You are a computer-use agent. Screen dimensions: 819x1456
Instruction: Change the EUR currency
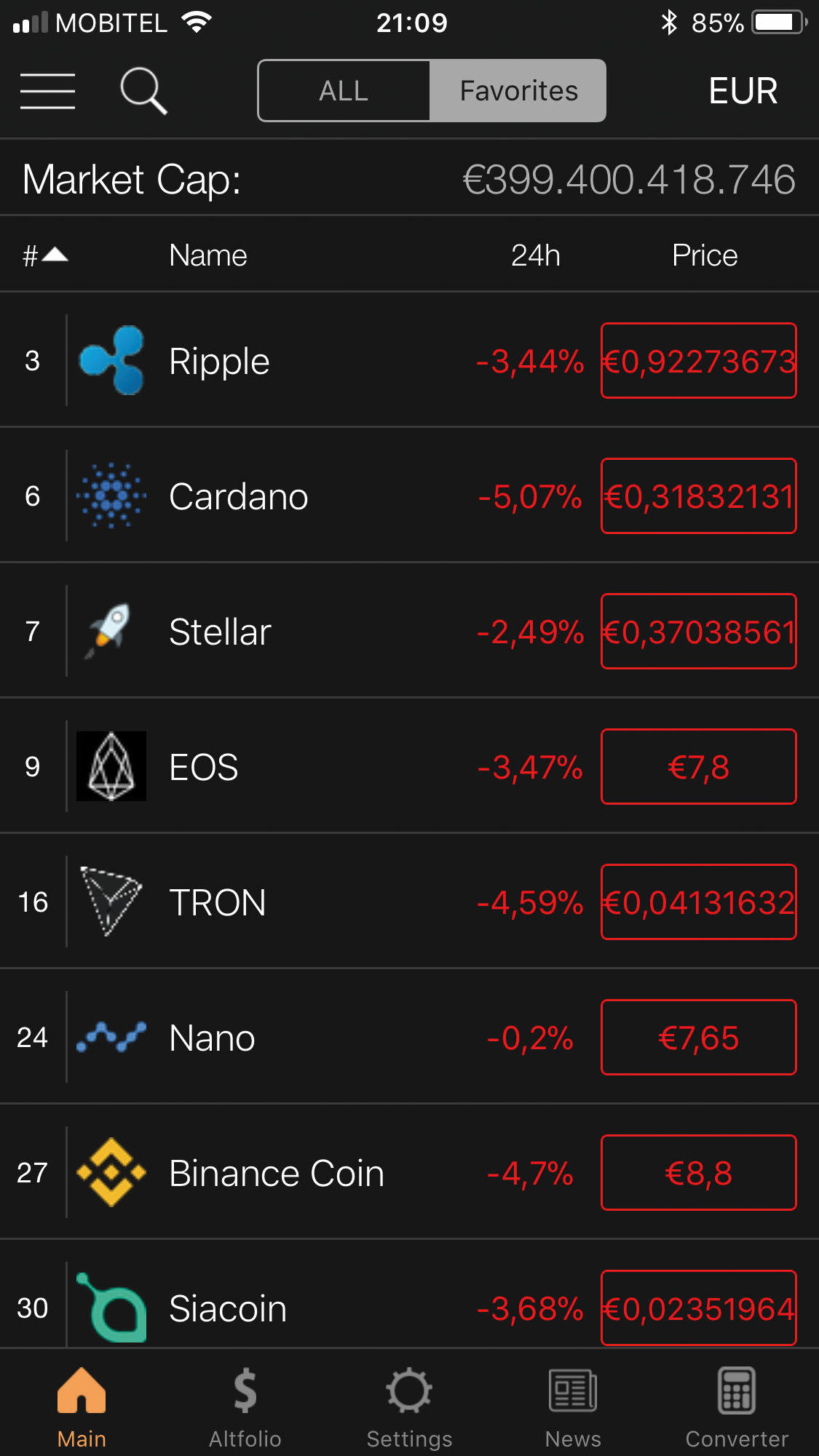pyautogui.click(x=743, y=91)
